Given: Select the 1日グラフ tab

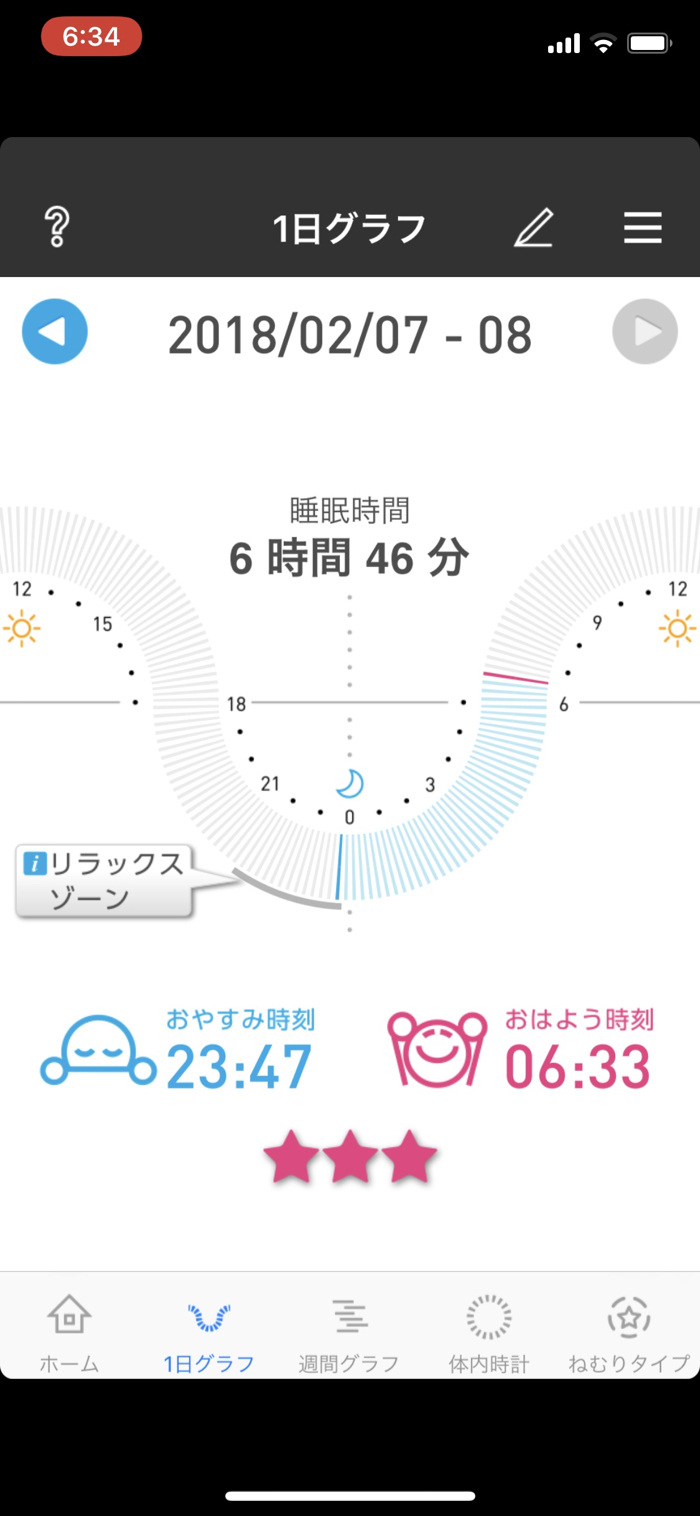Looking at the screenshot, I should point(209,1332).
